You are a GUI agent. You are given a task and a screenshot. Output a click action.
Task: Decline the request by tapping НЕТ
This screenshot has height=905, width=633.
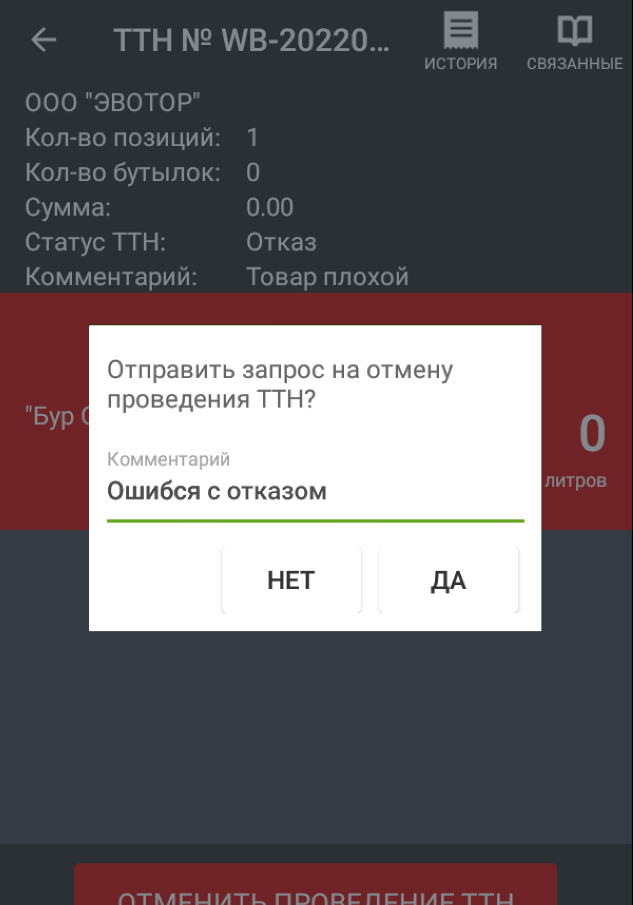pyautogui.click(x=291, y=580)
